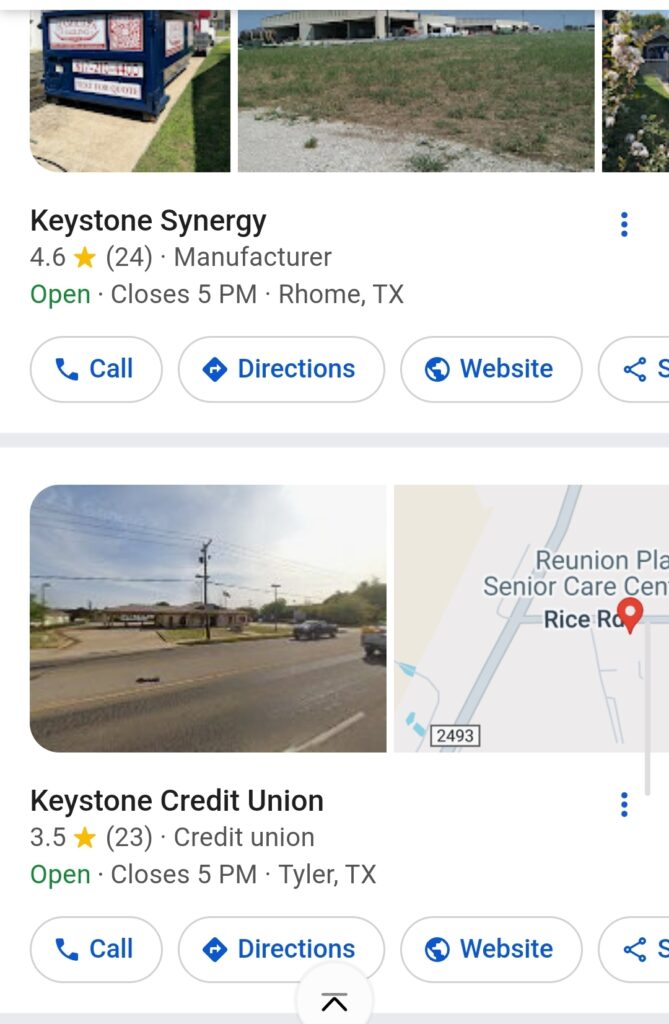669x1024 pixels.
Task: View Keystone Synergy's grassy lot photo
Action: (415, 90)
